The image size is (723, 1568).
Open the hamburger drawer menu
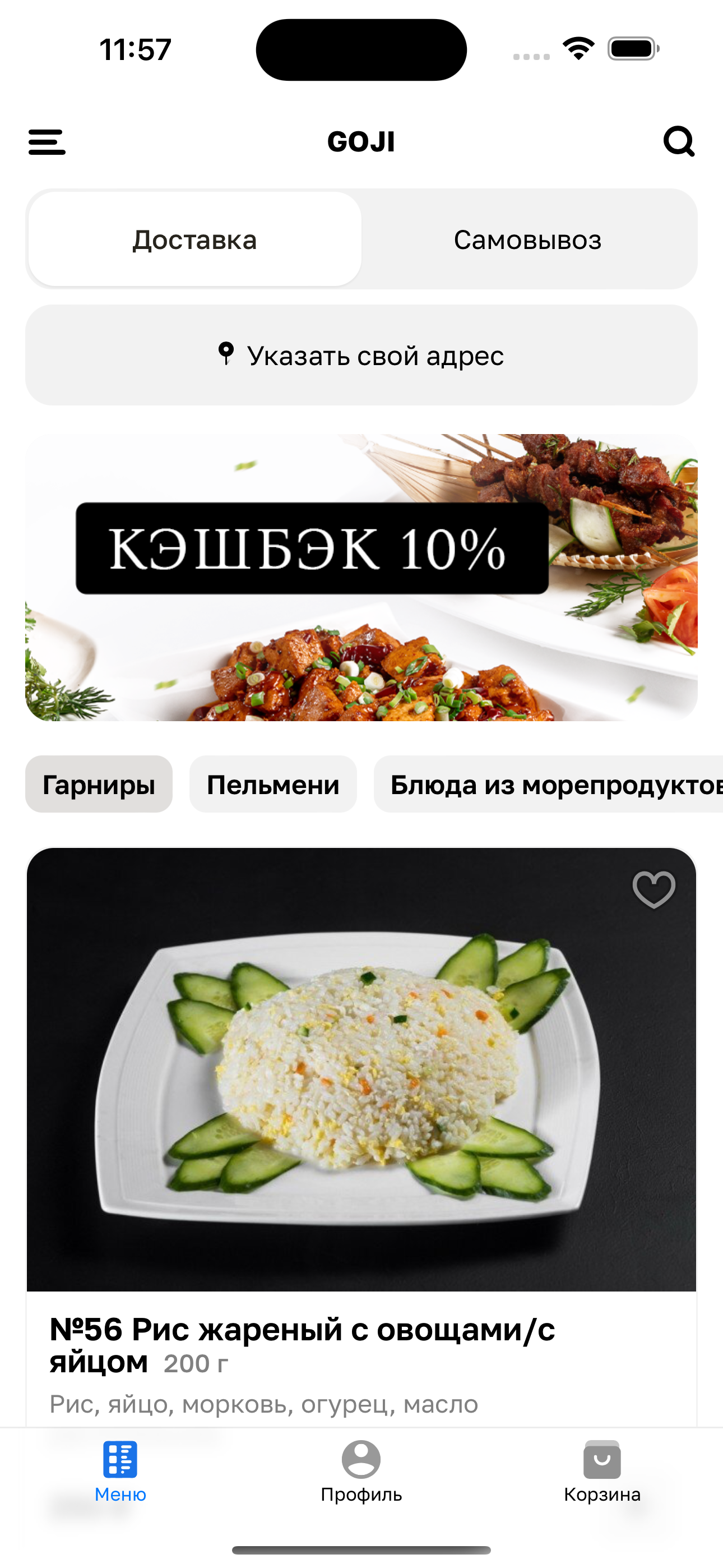(x=47, y=142)
